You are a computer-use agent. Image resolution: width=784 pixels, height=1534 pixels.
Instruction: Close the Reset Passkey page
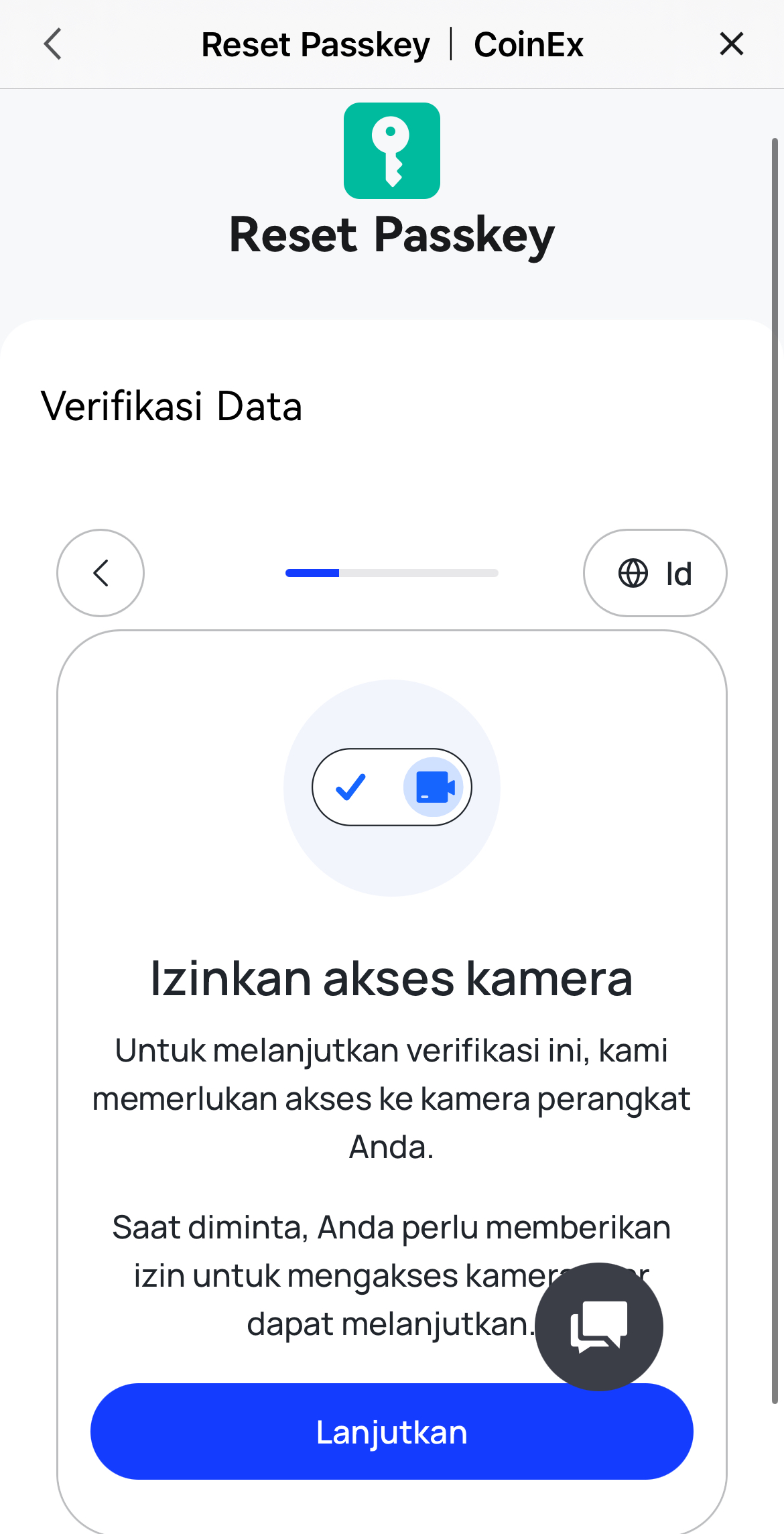click(731, 44)
